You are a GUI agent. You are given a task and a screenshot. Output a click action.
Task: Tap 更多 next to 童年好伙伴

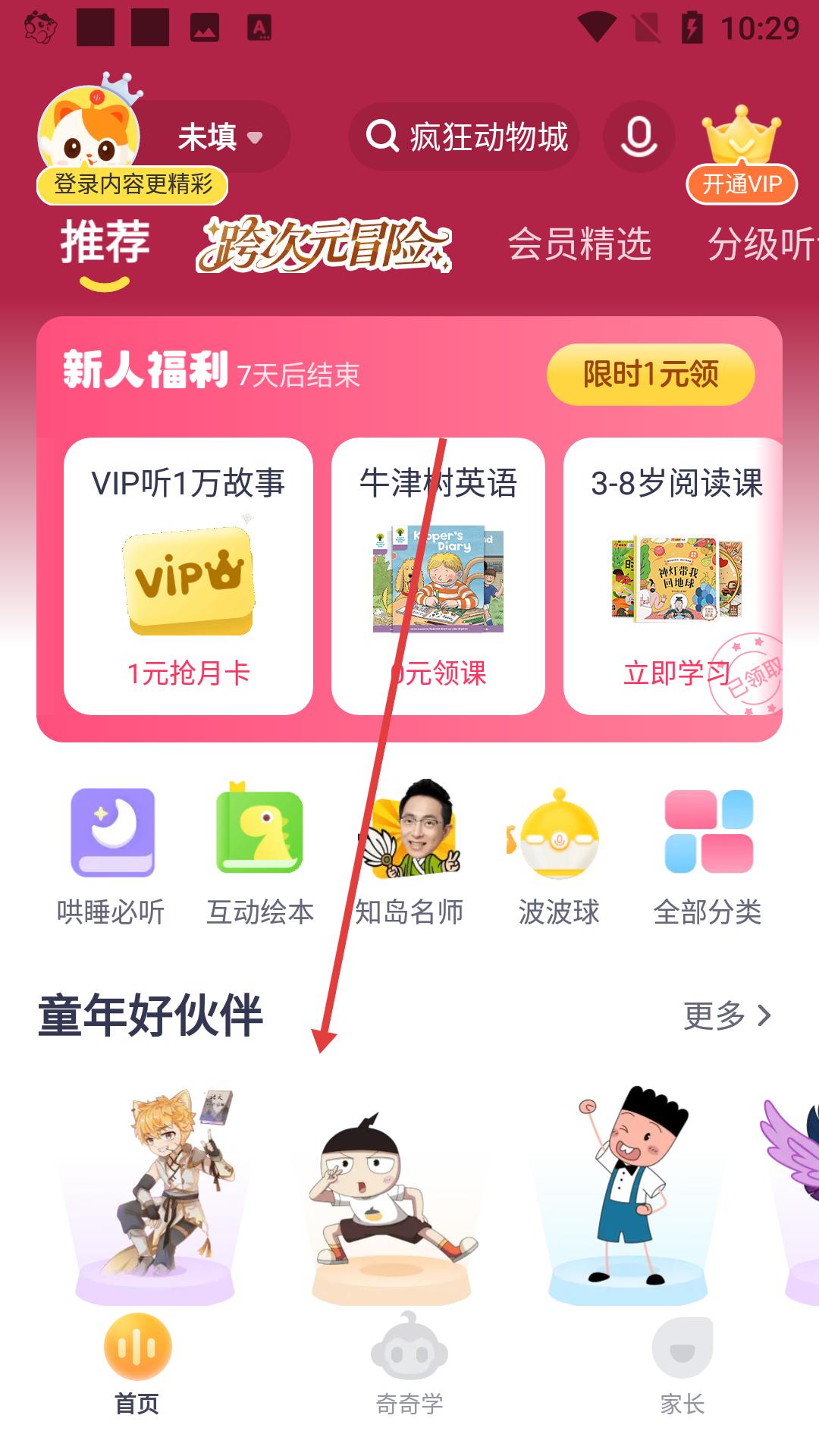pos(726,1015)
